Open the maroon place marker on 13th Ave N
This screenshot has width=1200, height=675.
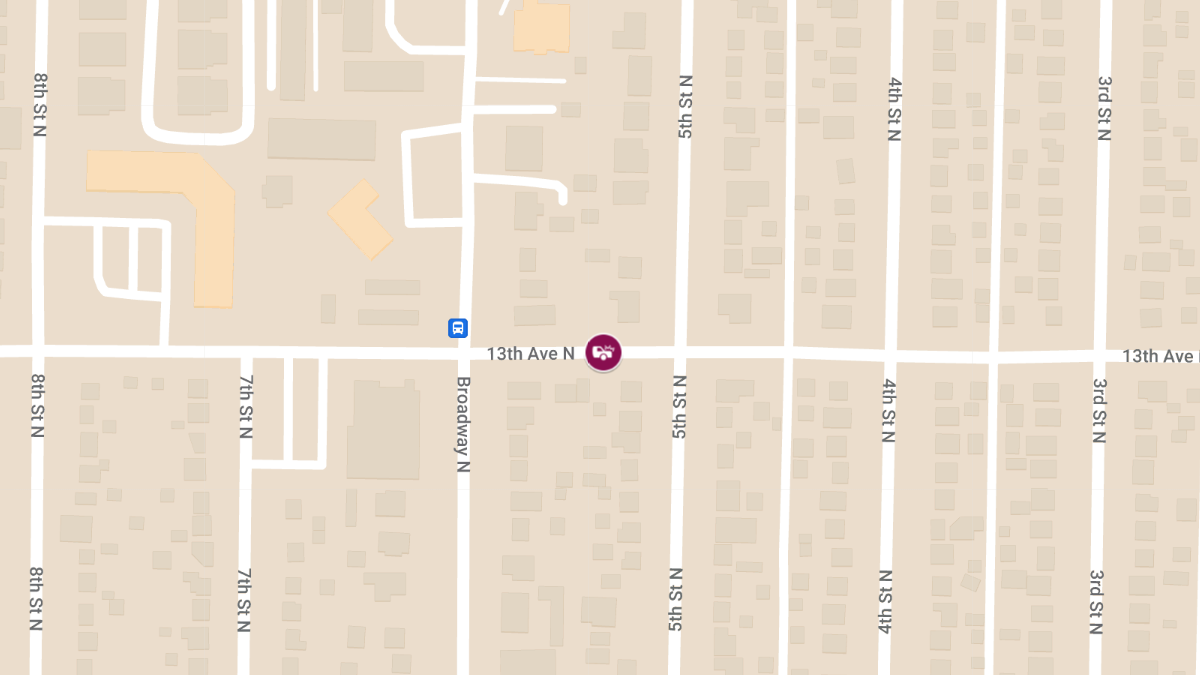tap(603, 352)
